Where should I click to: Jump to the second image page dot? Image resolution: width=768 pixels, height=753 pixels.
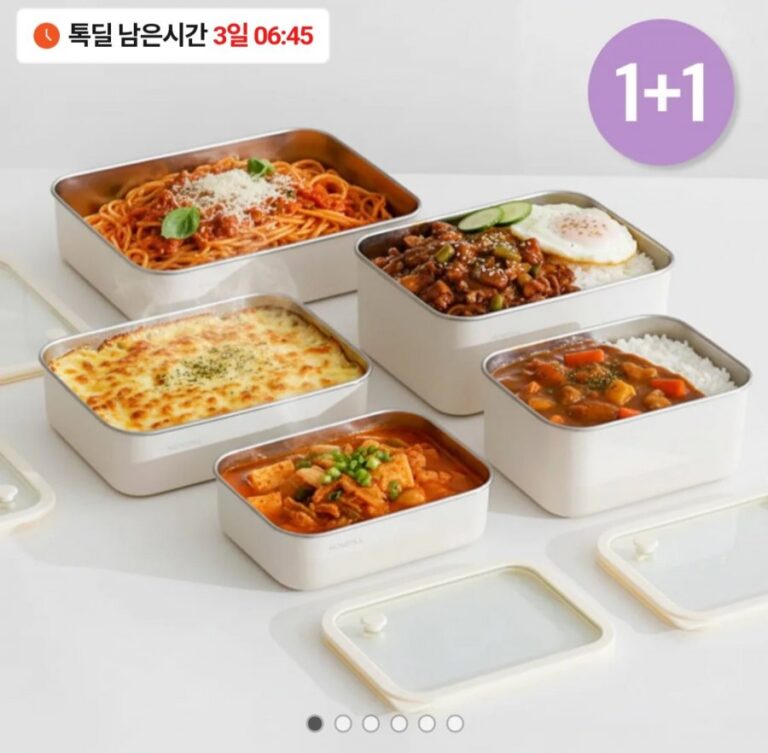click(x=343, y=723)
